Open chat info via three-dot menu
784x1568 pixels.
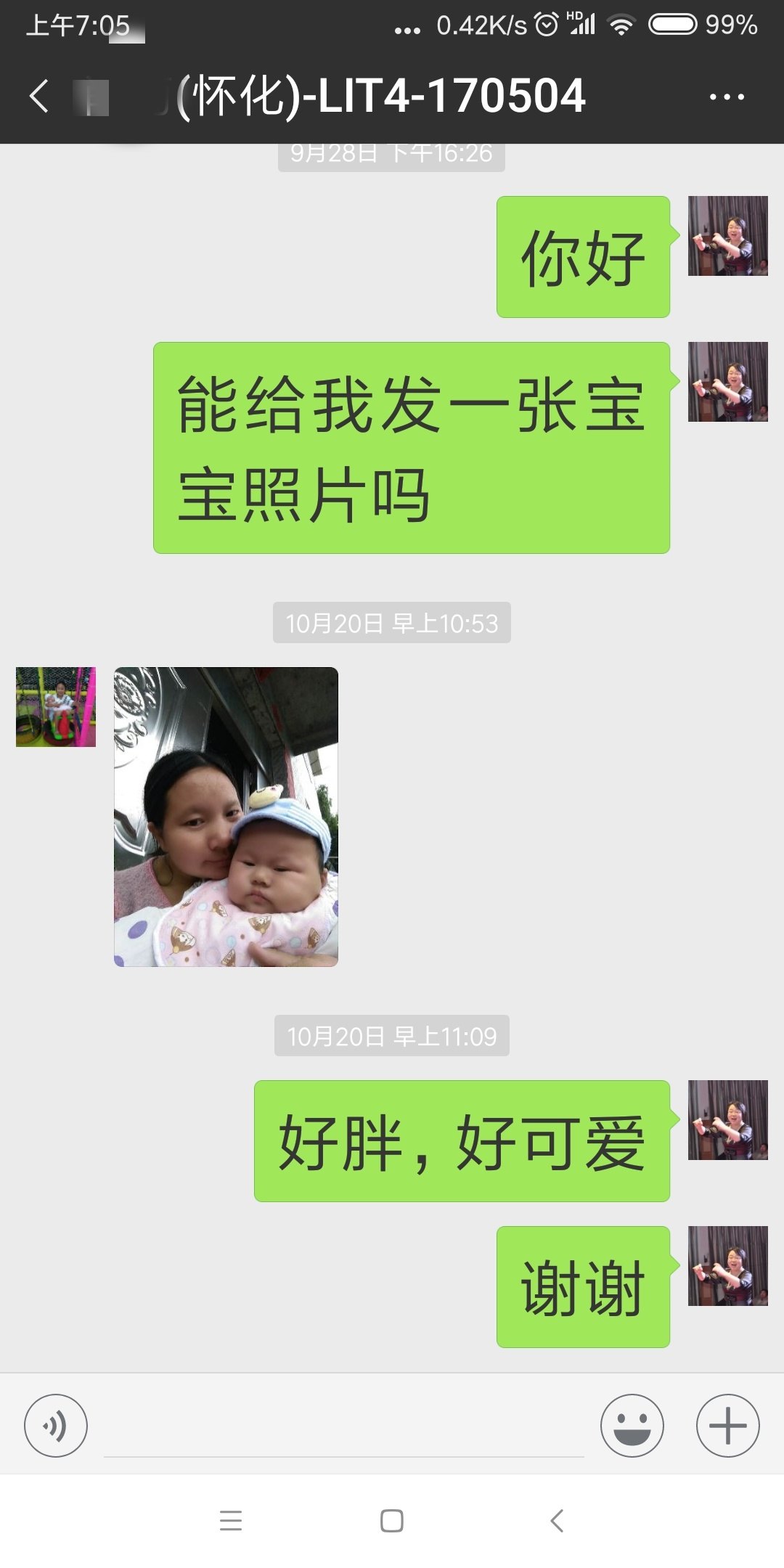[x=727, y=97]
